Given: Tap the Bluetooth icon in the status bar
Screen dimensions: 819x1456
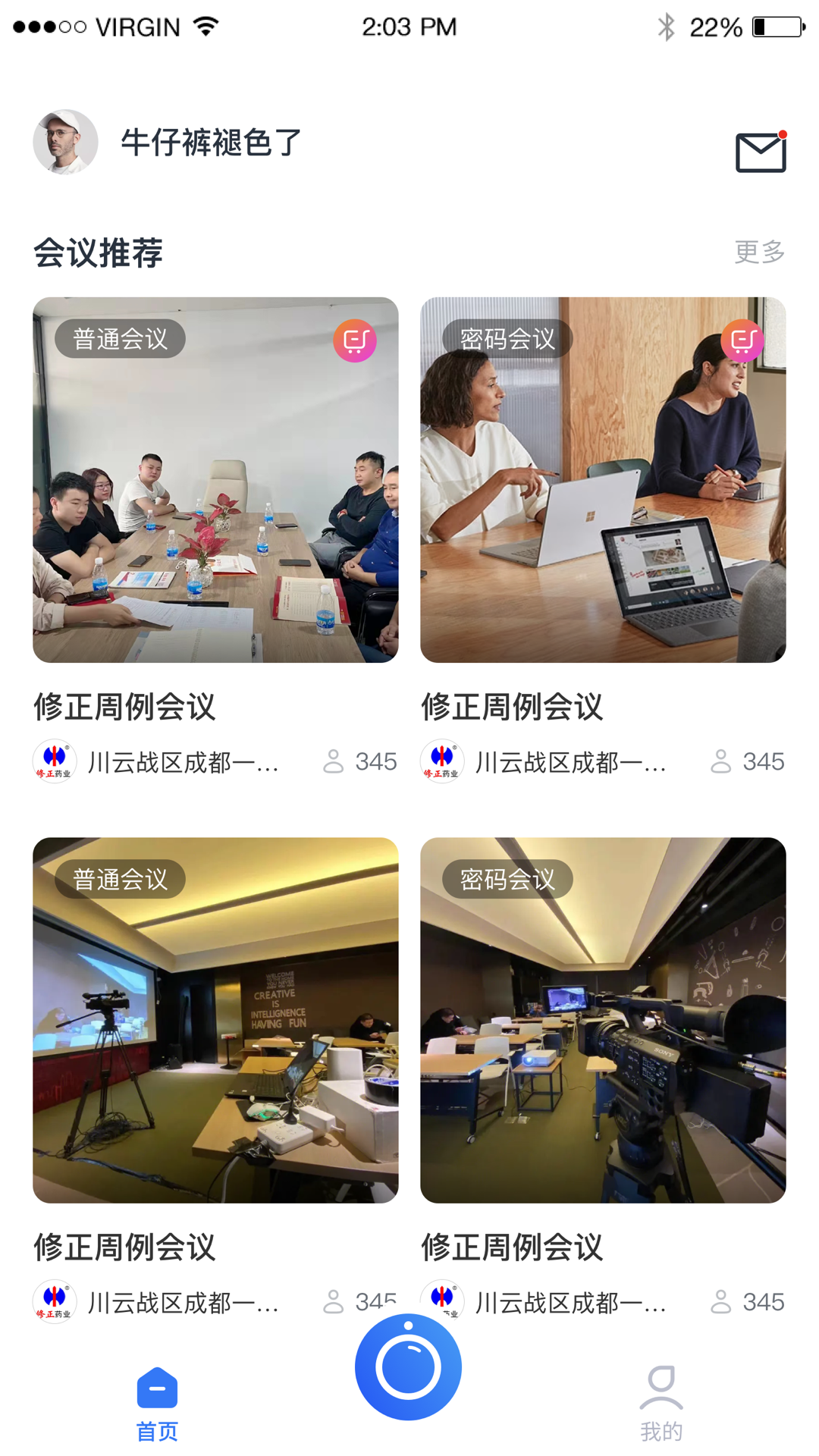Looking at the screenshot, I should coord(666,25).
